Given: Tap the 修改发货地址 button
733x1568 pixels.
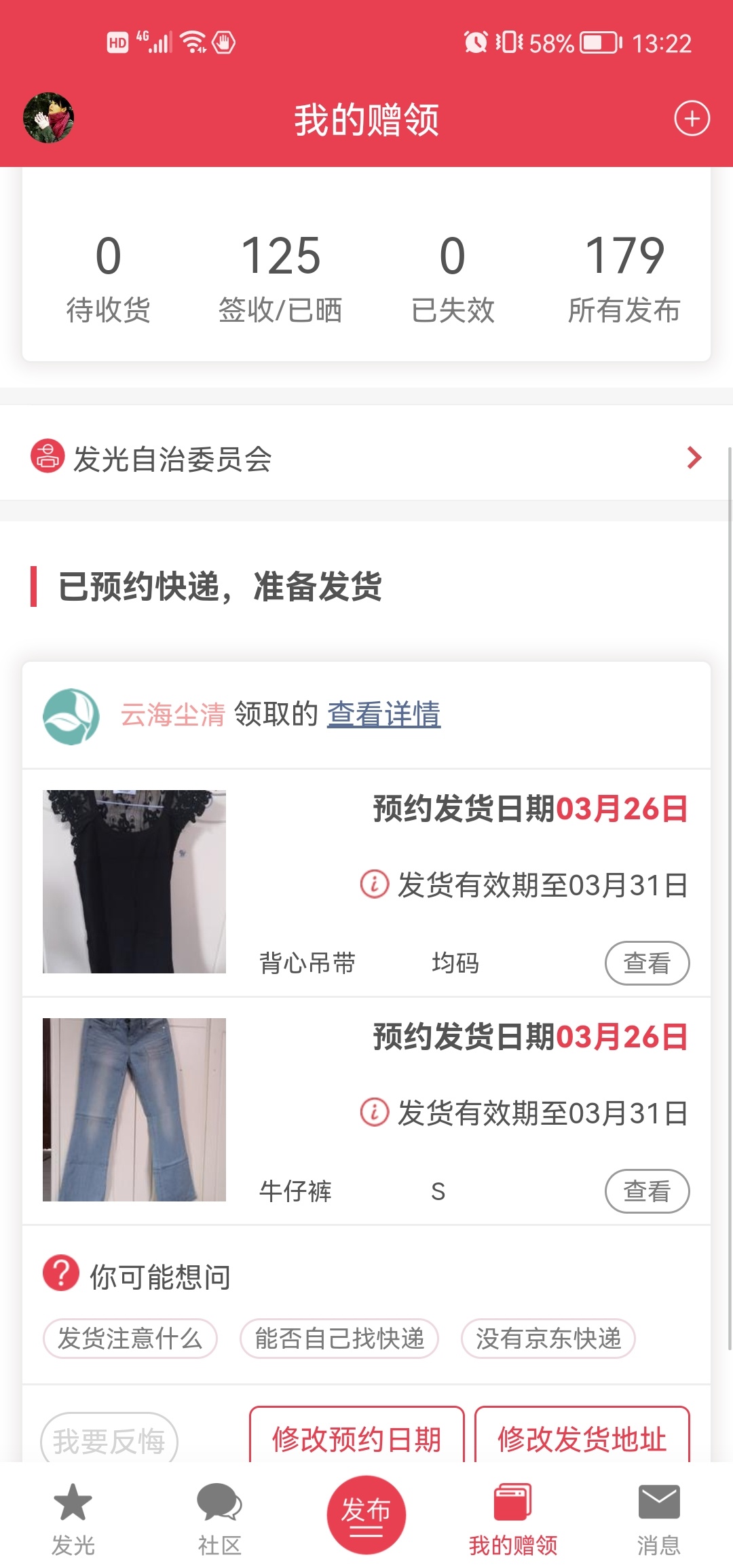Looking at the screenshot, I should point(582,1436).
